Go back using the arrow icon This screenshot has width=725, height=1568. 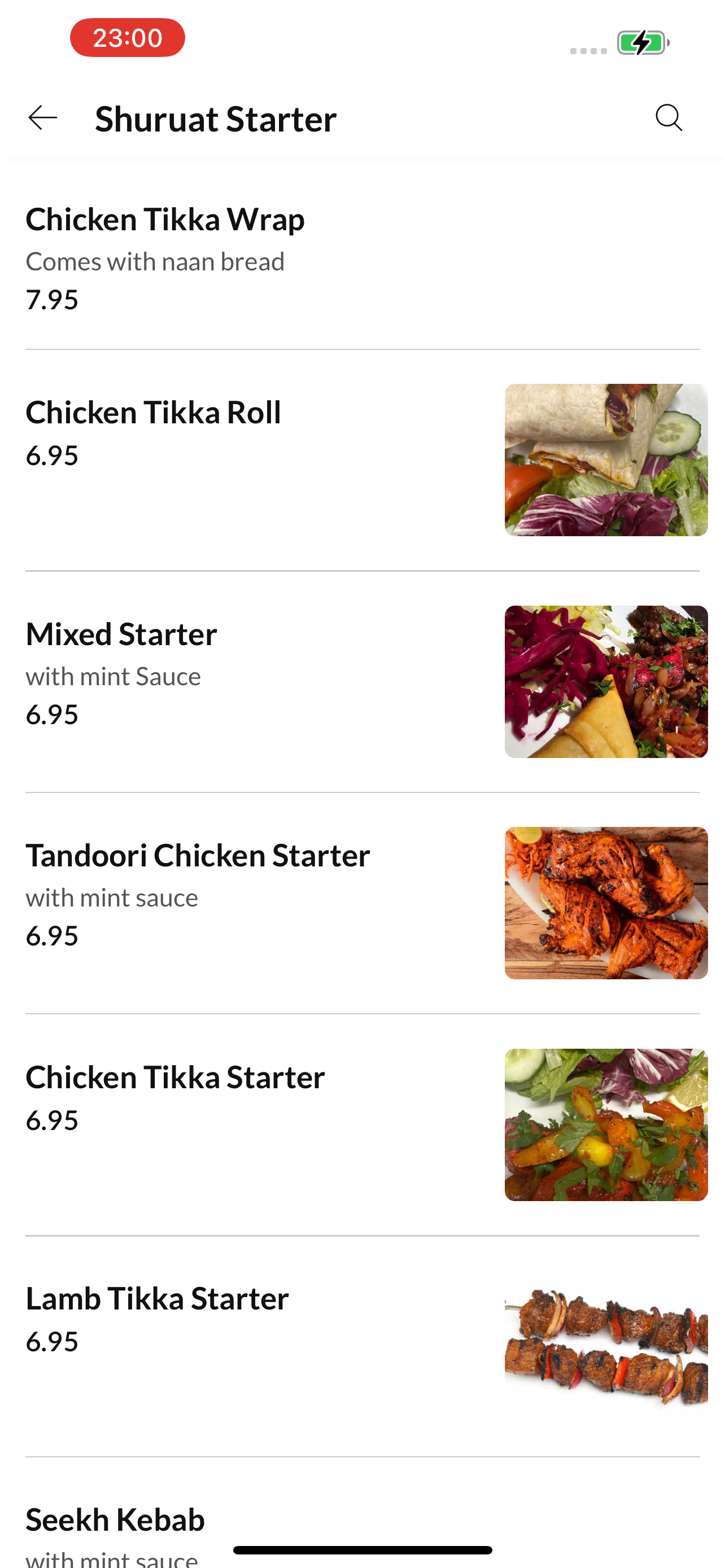[x=42, y=118]
